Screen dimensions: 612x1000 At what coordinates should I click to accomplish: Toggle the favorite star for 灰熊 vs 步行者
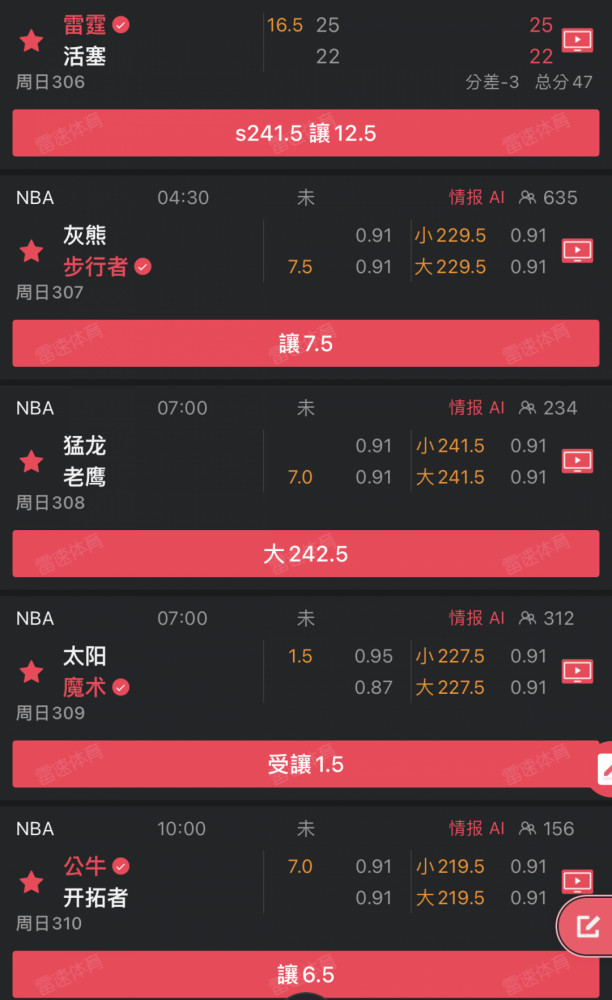click(x=31, y=251)
